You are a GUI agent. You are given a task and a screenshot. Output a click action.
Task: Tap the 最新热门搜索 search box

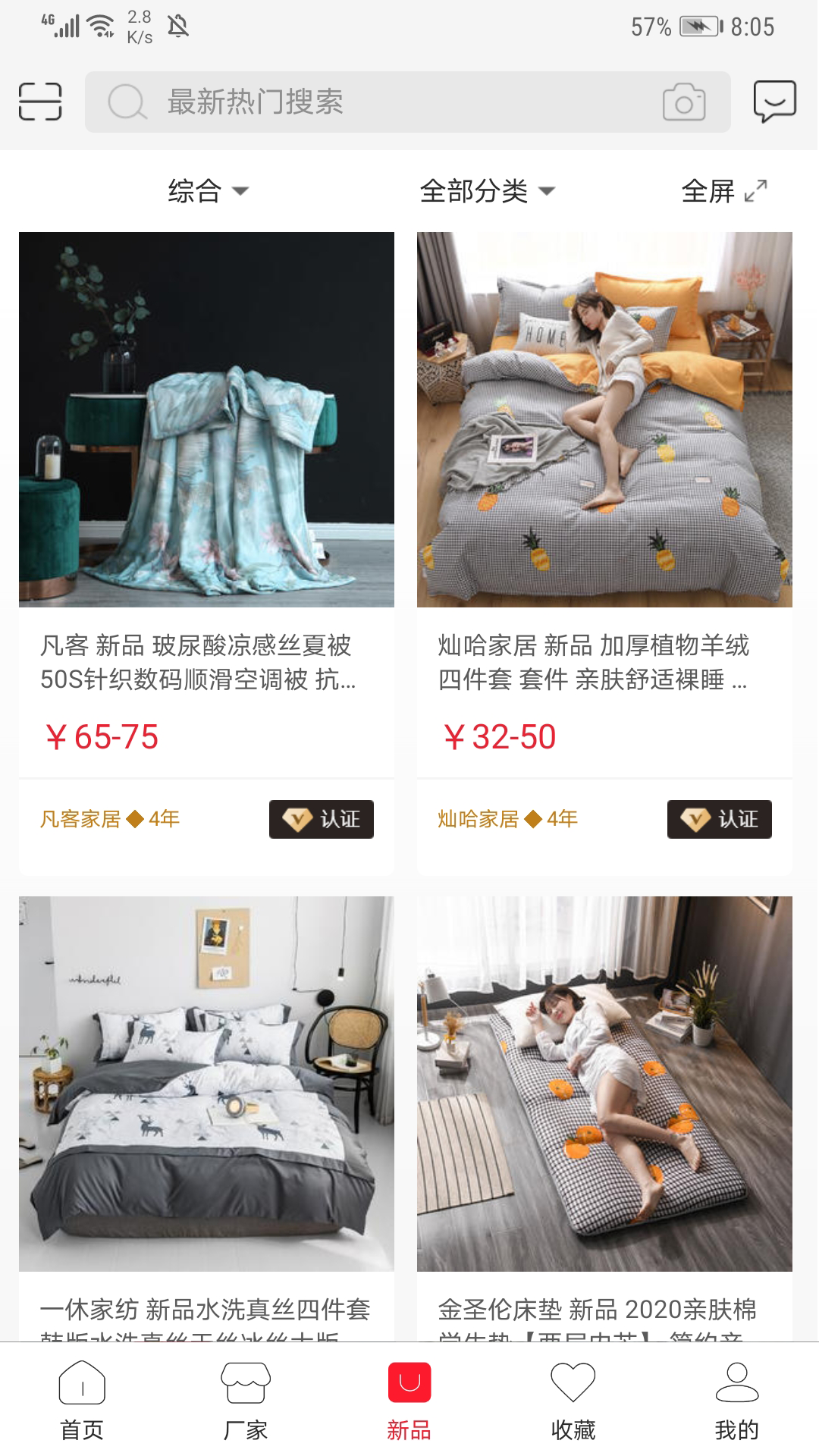pos(379,102)
